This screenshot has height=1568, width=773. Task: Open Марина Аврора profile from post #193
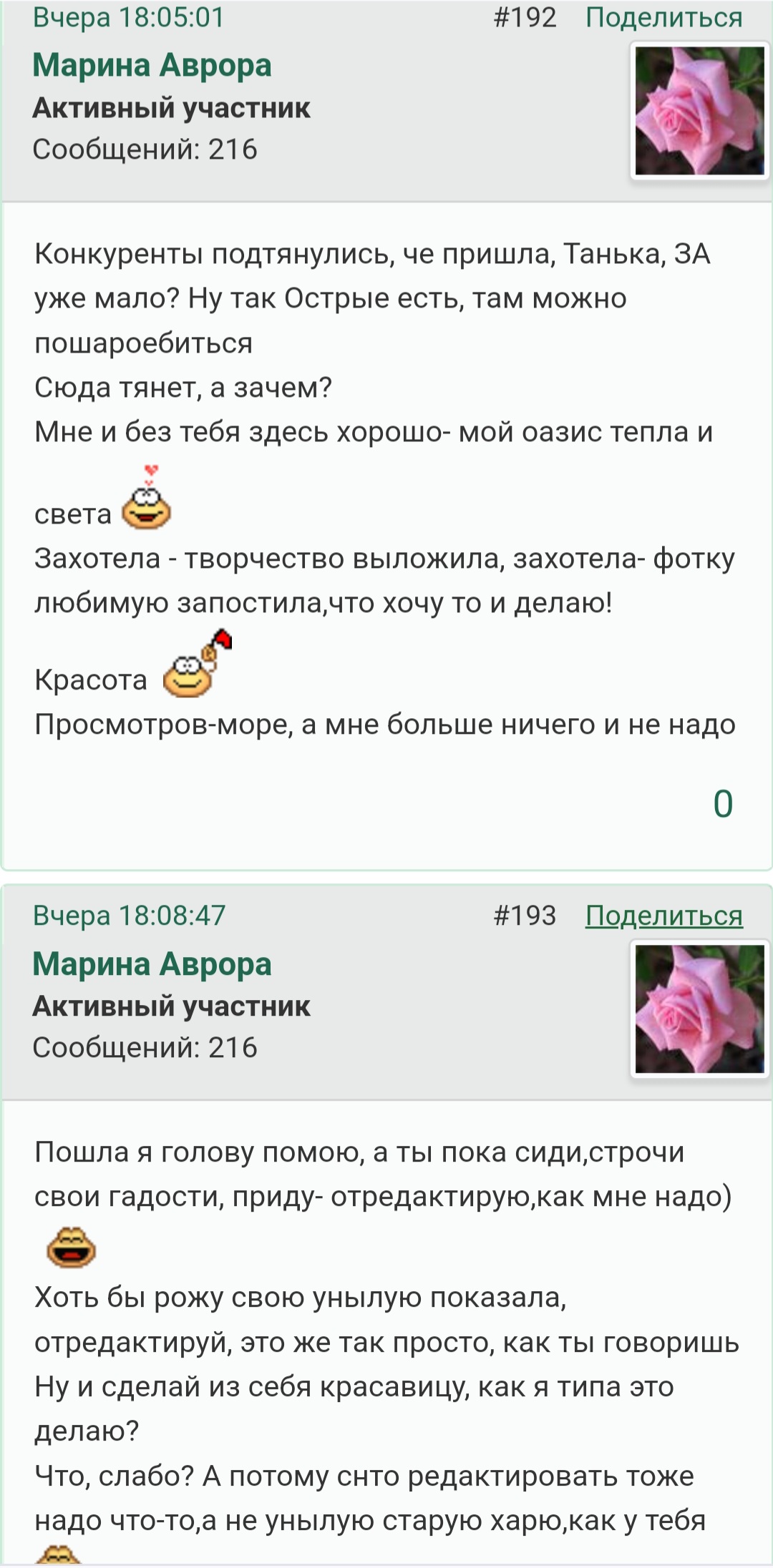152,964
